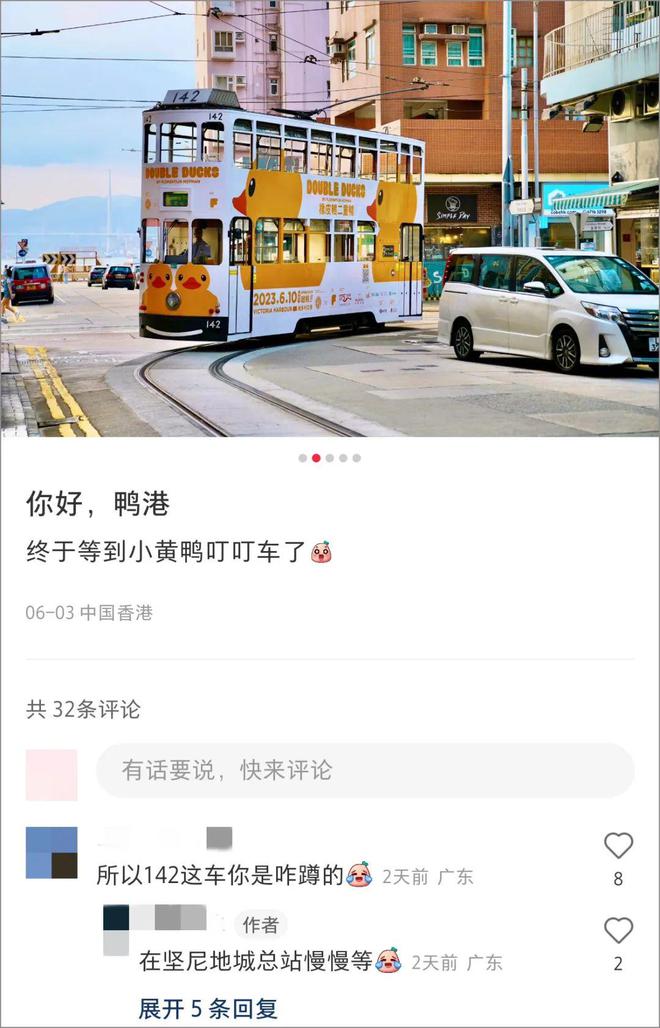This screenshot has height=1028, width=660.
Task: Tap the image carousel page indicator dots
Action: pos(329,458)
